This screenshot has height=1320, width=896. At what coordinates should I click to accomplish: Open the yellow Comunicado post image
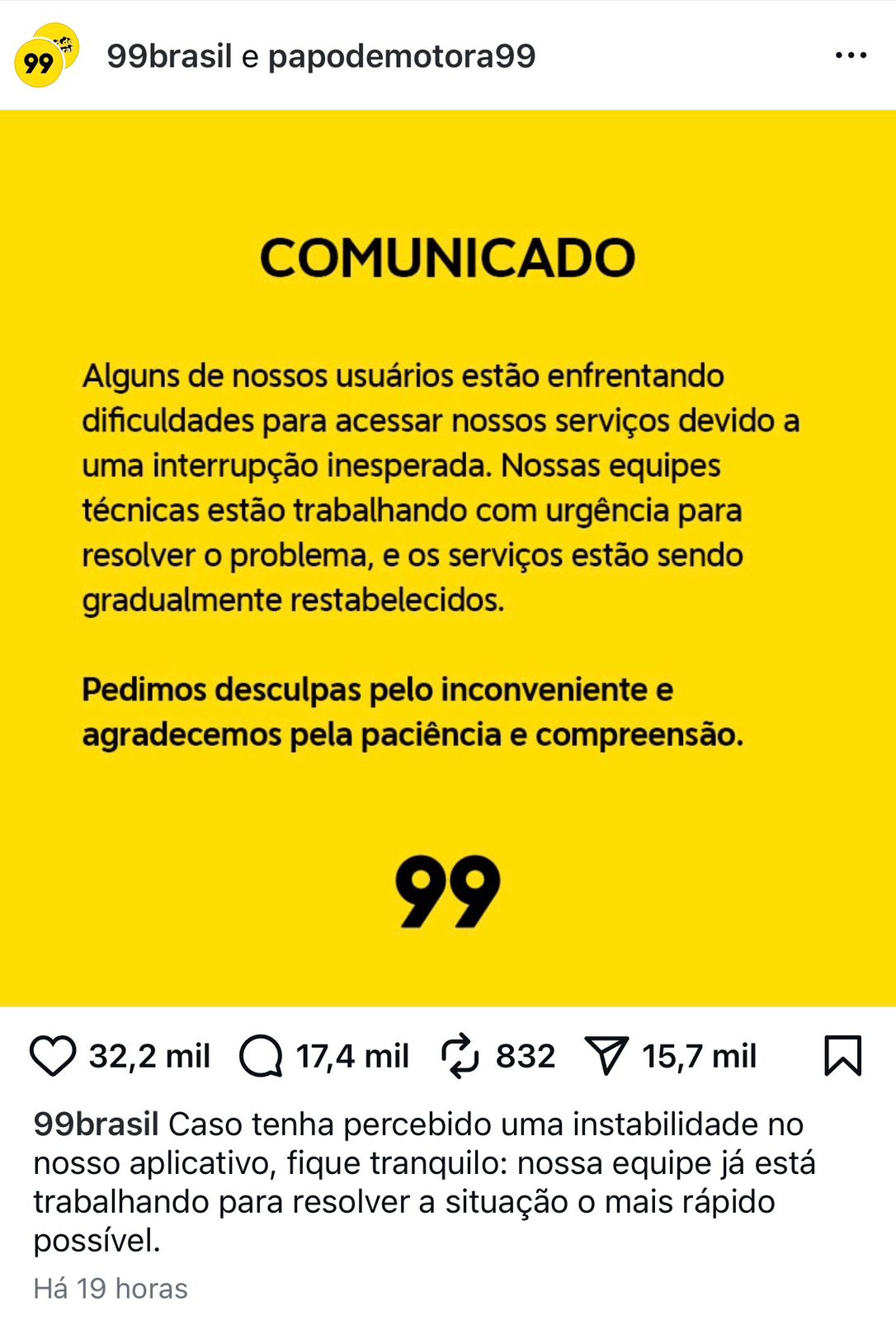448,558
